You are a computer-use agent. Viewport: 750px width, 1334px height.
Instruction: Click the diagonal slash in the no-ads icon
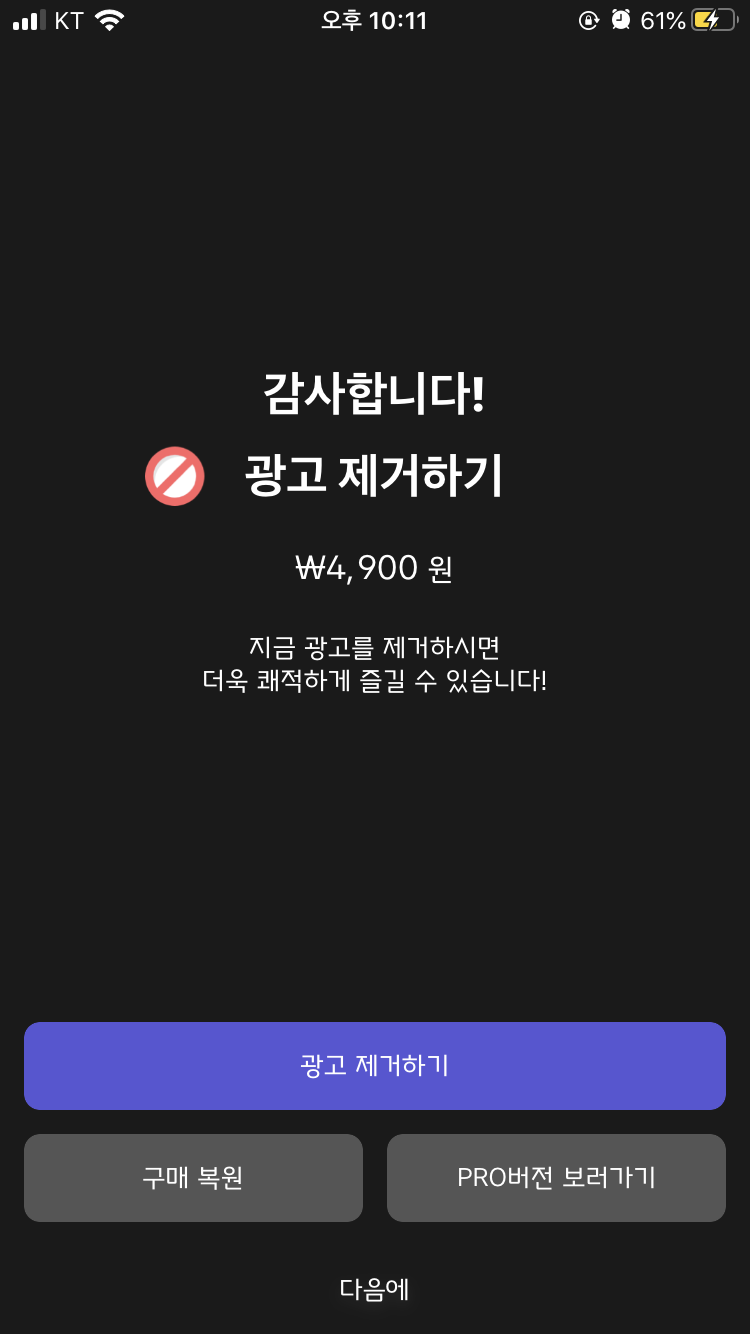(x=174, y=476)
